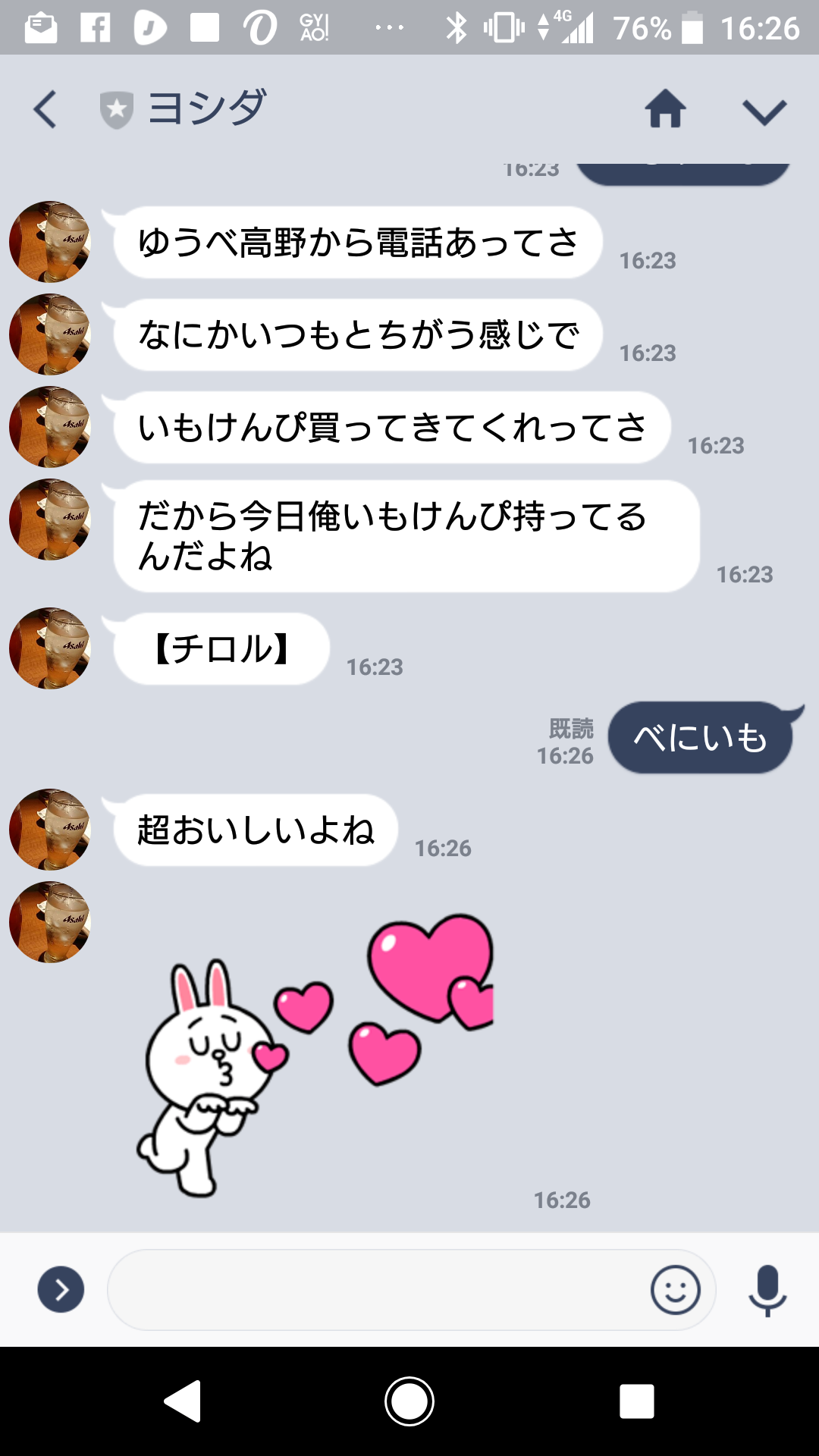
Task: Tap the system back navigation button
Action: [183, 1401]
